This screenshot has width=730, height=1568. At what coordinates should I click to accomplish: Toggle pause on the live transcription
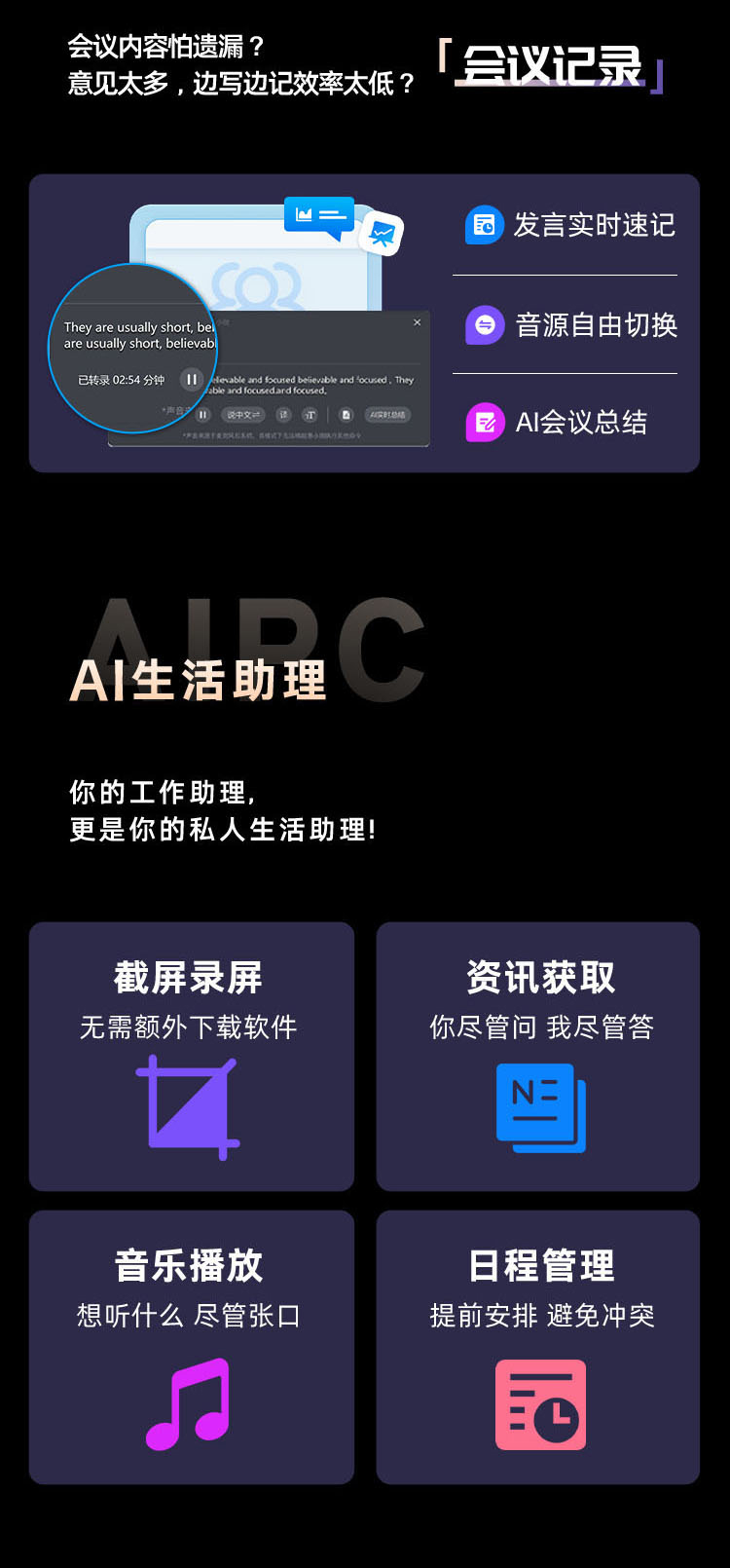(x=201, y=414)
